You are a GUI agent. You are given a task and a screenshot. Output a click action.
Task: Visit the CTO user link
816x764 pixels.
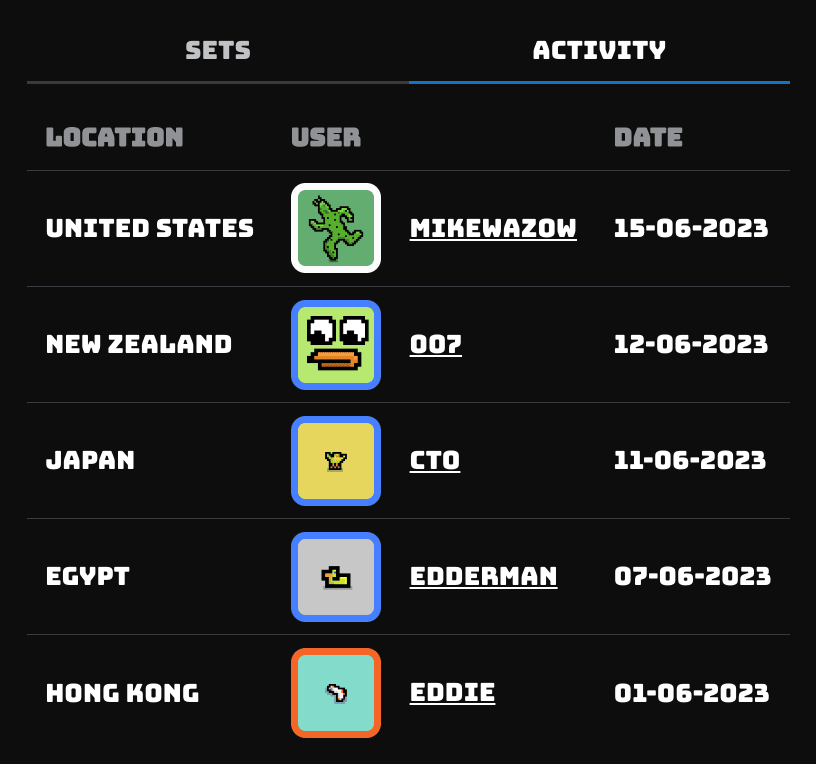point(435,460)
